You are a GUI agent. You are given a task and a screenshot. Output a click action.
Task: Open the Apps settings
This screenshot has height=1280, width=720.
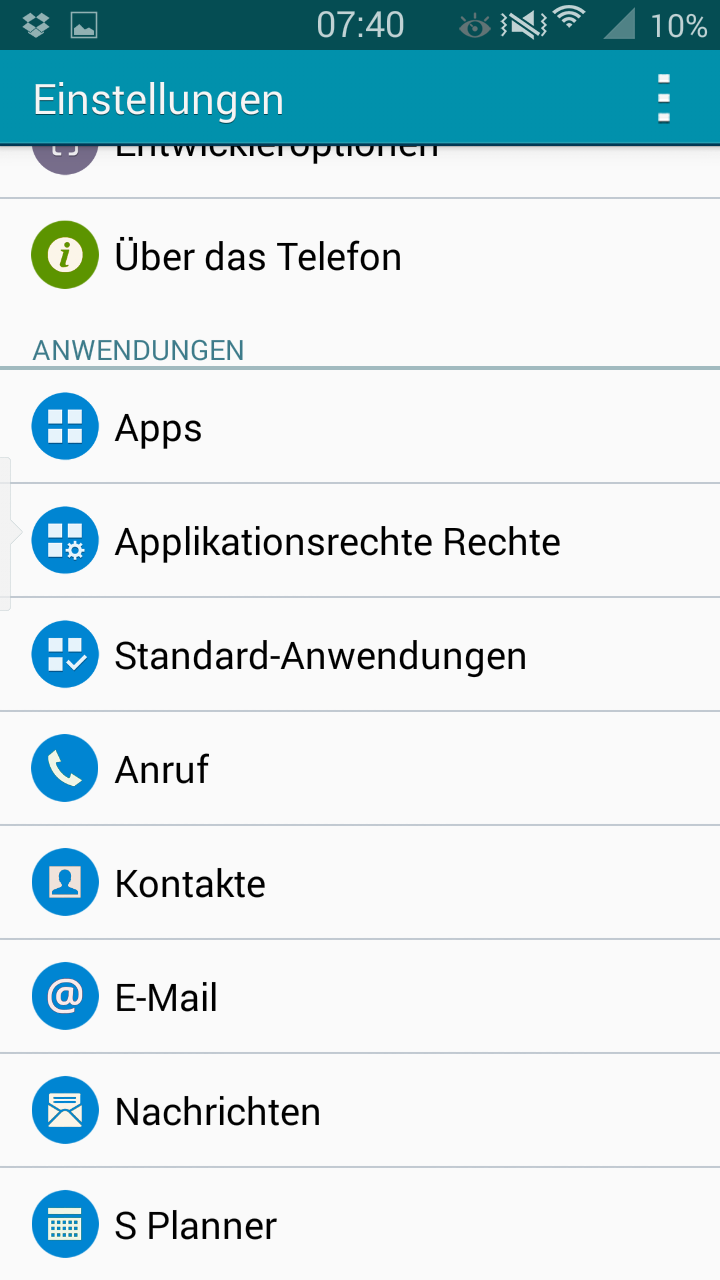(x=360, y=427)
